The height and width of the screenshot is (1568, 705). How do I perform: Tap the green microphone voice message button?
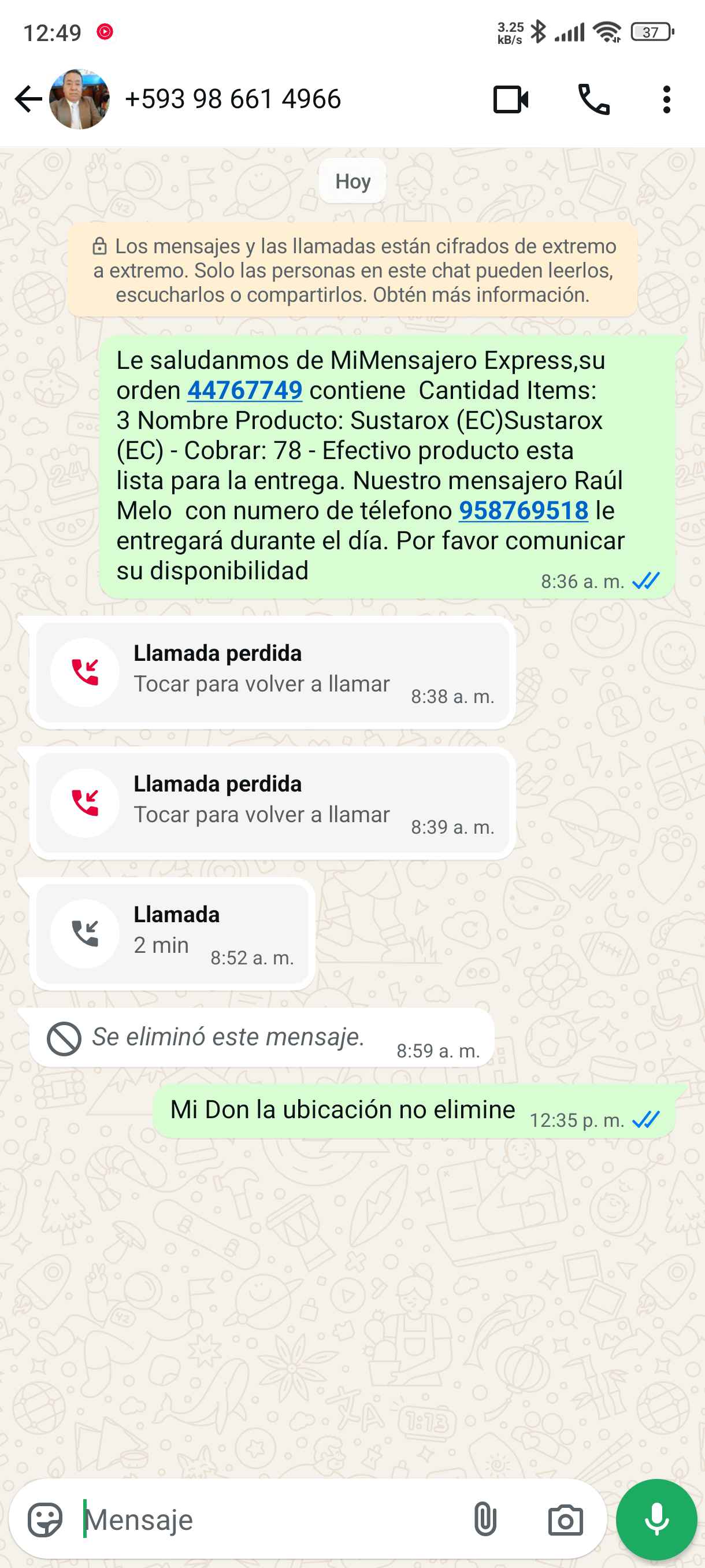coord(656,1520)
